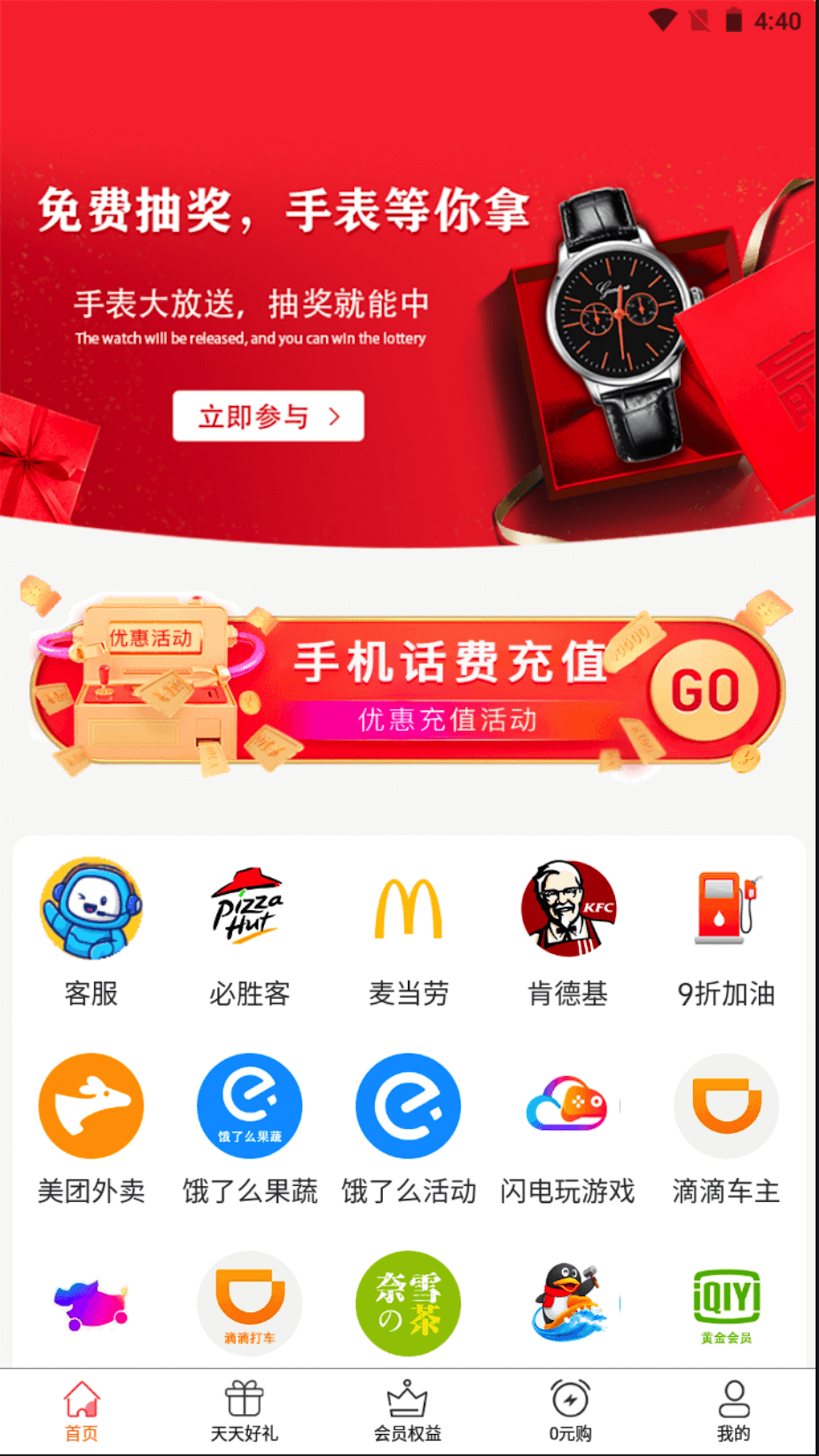Switch to the 会员权益 tab
Viewport: 819px width, 1456px height.
[x=408, y=1411]
